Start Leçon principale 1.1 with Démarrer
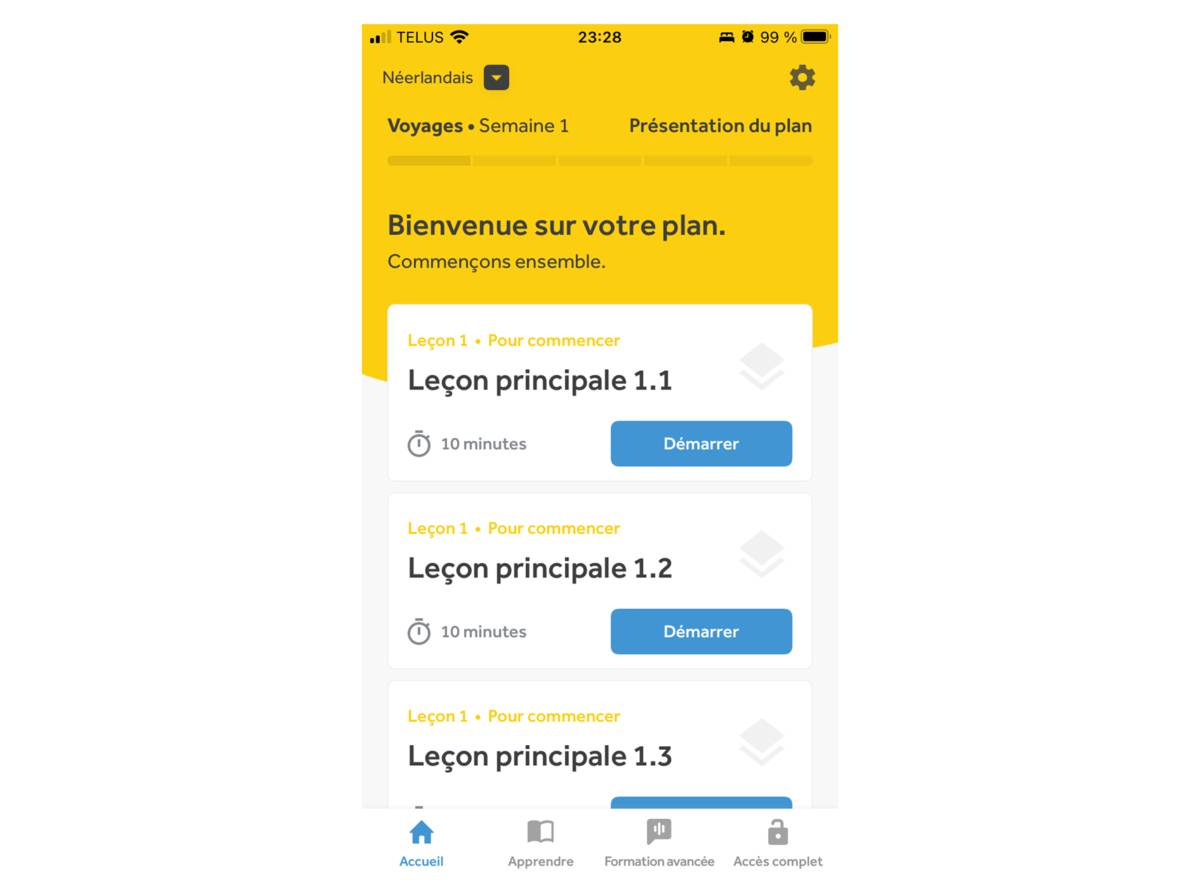1200x895 pixels. coord(701,444)
